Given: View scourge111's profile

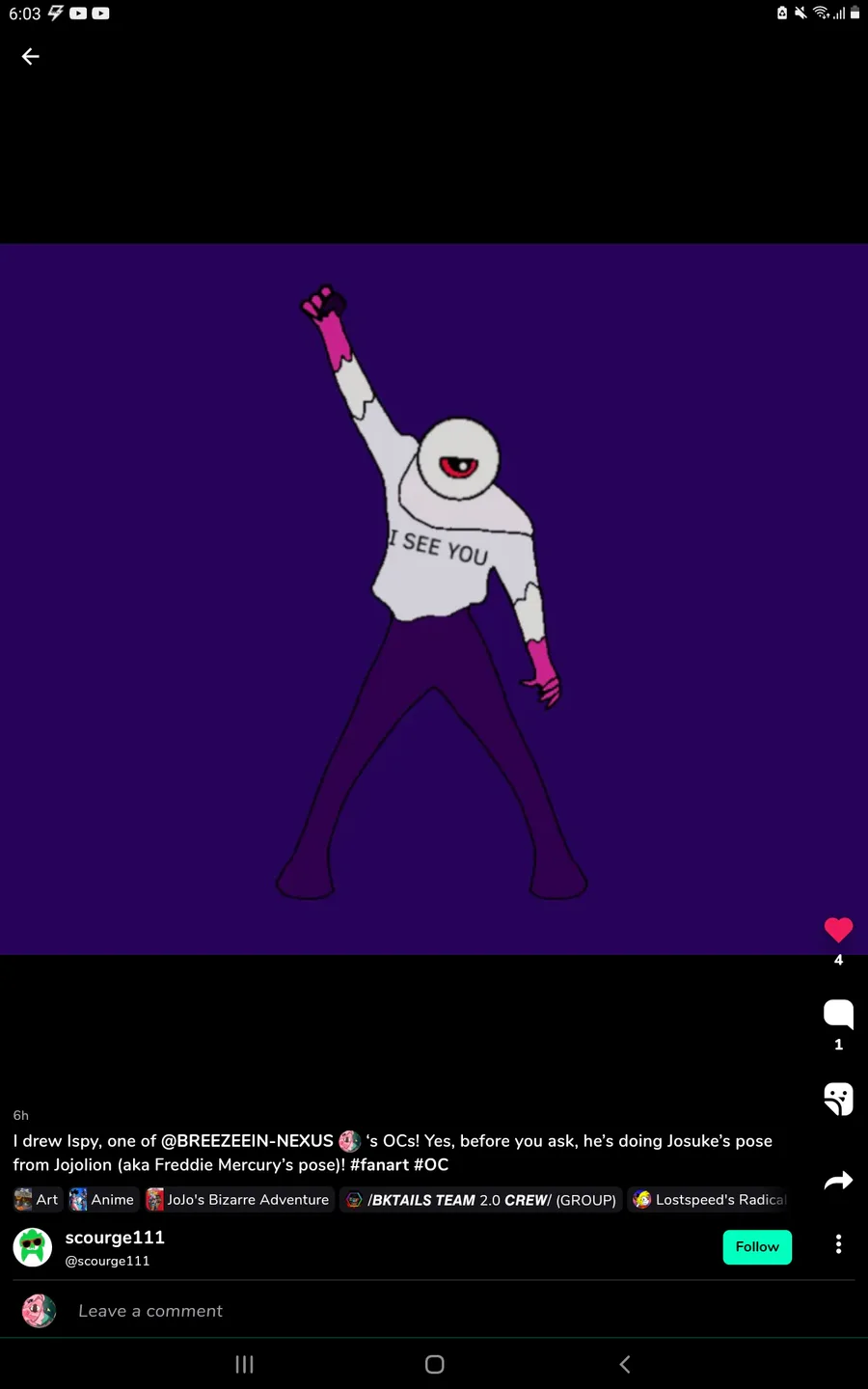Looking at the screenshot, I should [x=114, y=1238].
